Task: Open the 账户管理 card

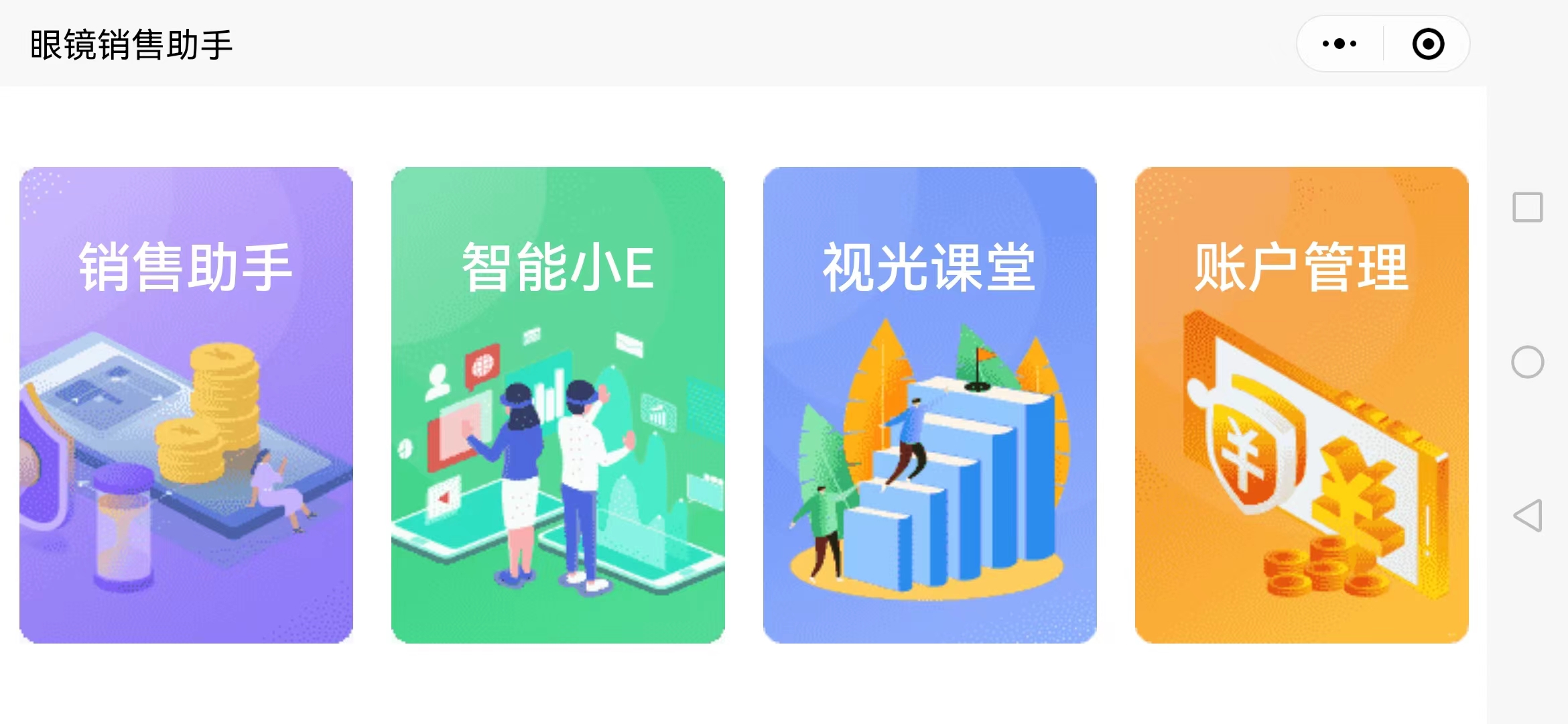Action: click(1302, 405)
